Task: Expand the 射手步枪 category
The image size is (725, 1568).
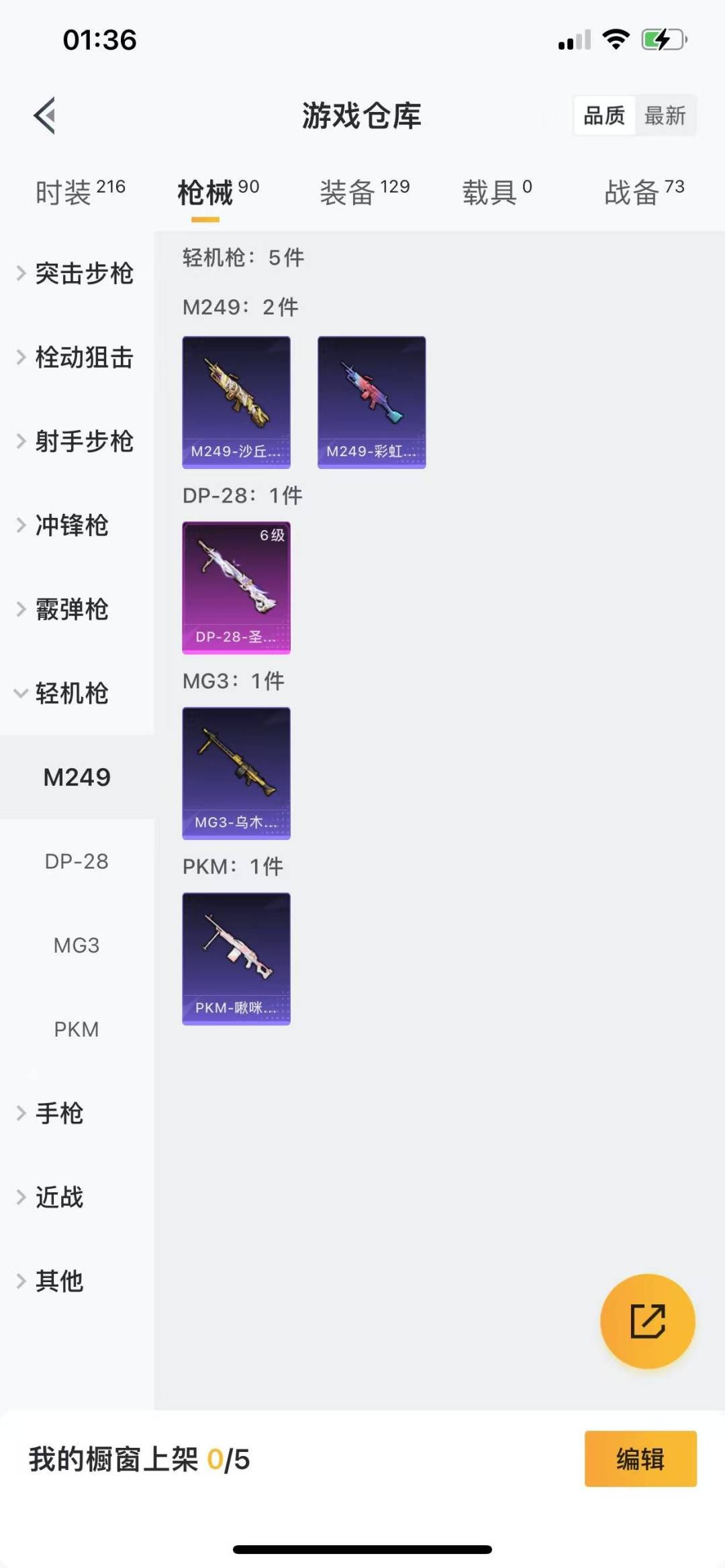Action: [75, 441]
